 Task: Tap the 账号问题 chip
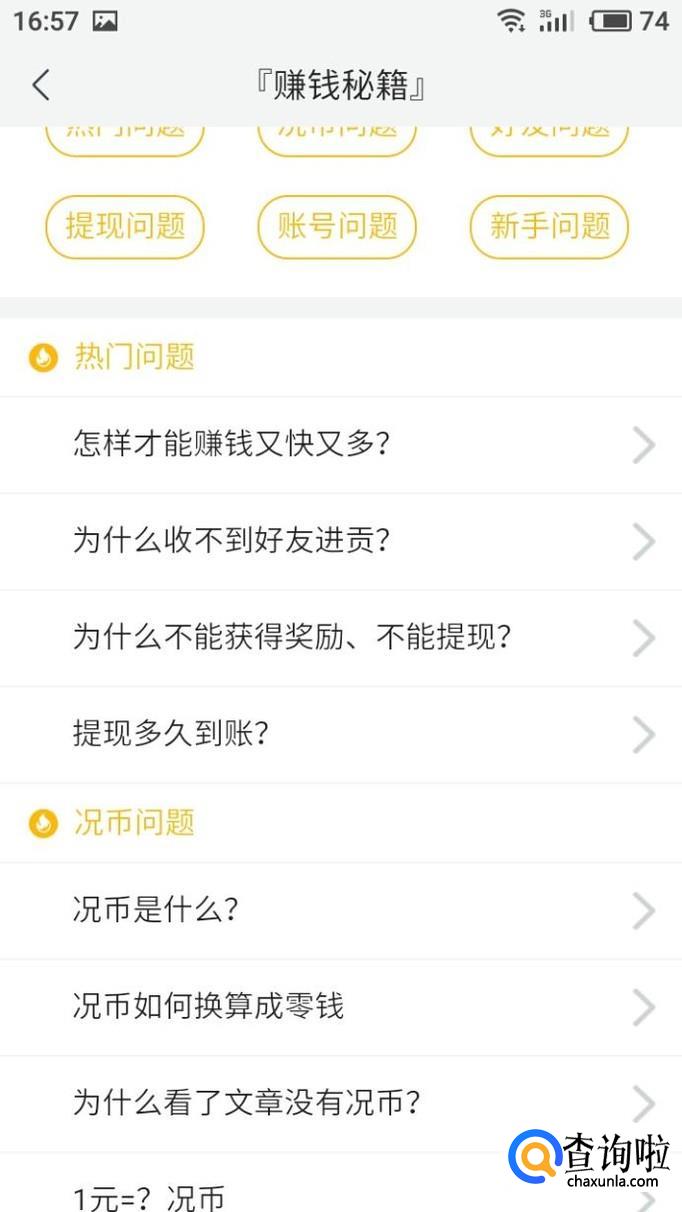click(x=337, y=227)
